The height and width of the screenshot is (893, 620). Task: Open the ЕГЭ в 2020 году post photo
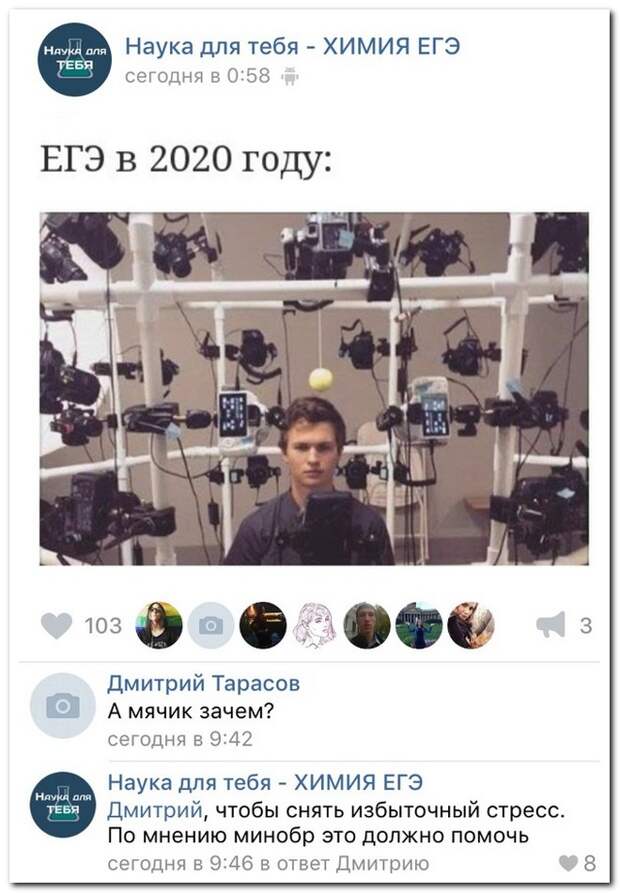pos(314,388)
